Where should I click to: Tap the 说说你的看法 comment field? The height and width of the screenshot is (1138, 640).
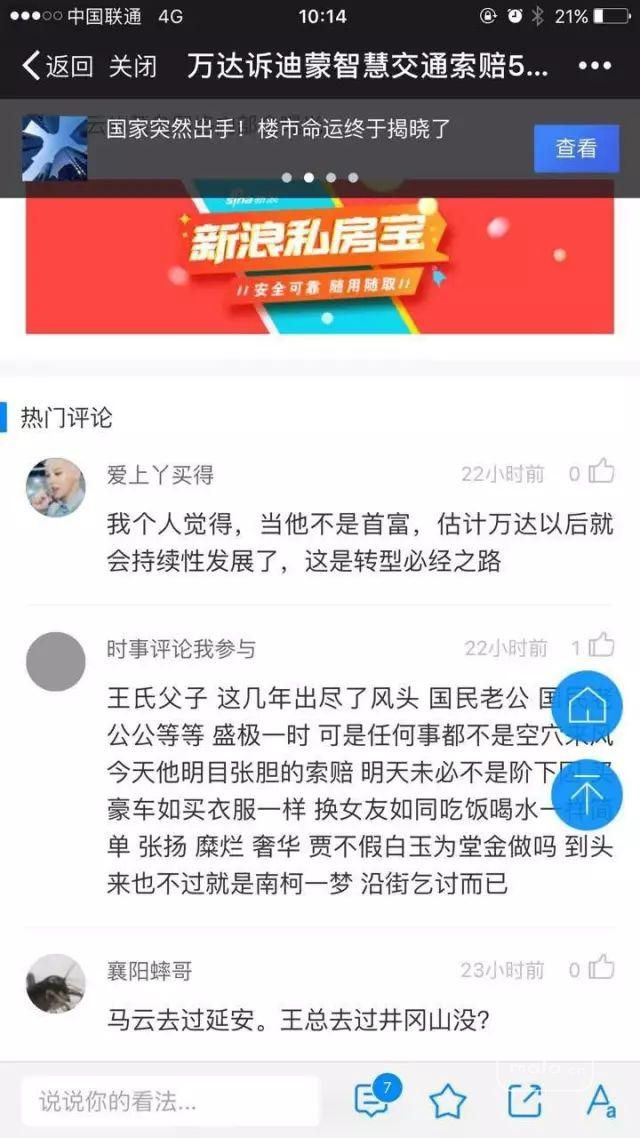coord(170,1102)
